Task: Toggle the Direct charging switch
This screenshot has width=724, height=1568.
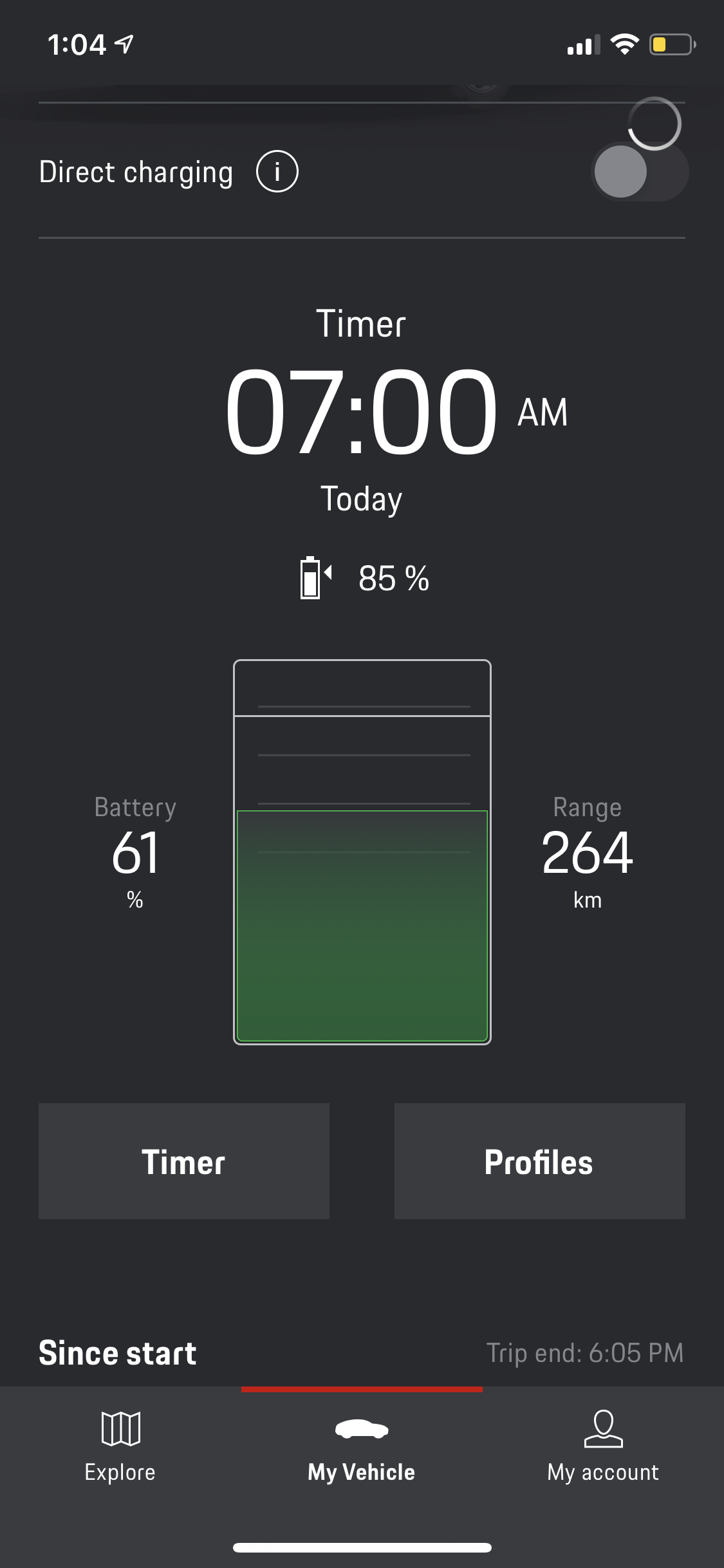Action: click(x=640, y=172)
